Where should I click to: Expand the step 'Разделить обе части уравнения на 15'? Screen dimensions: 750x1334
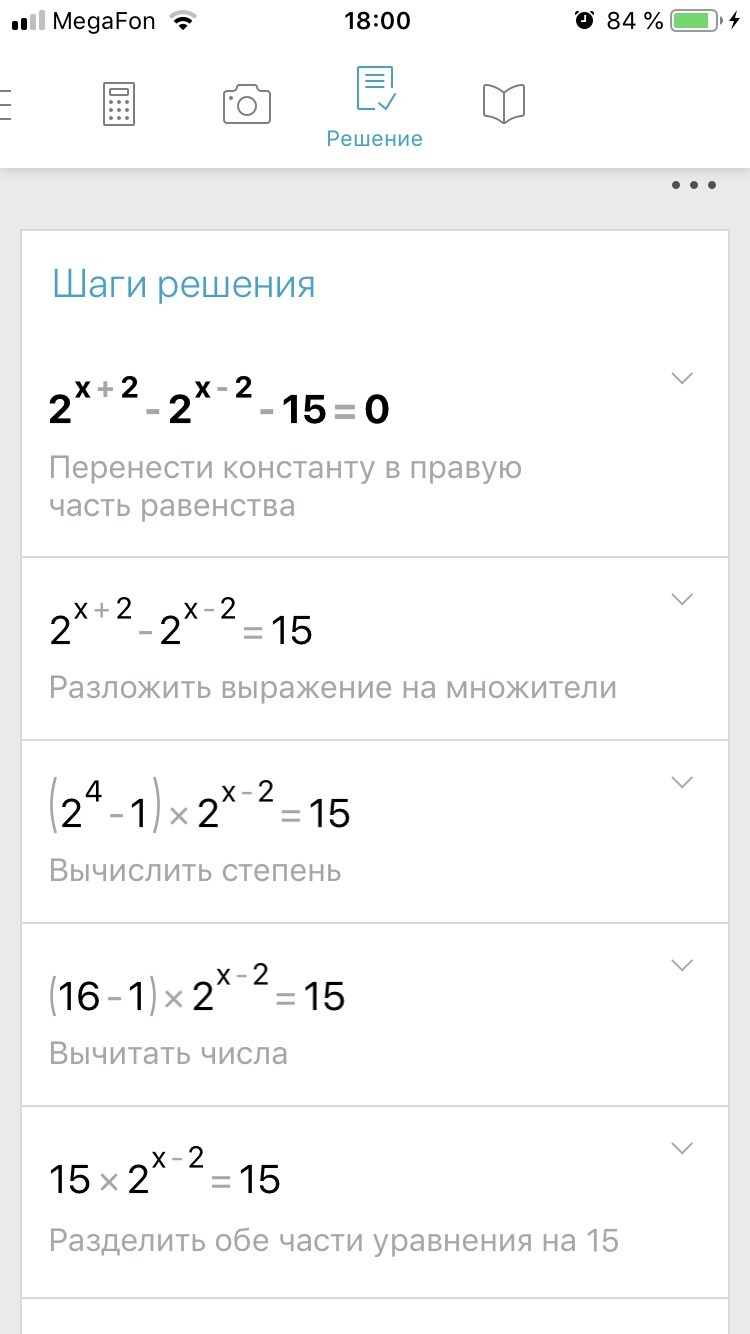pyautogui.click(x=682, y=1148)
